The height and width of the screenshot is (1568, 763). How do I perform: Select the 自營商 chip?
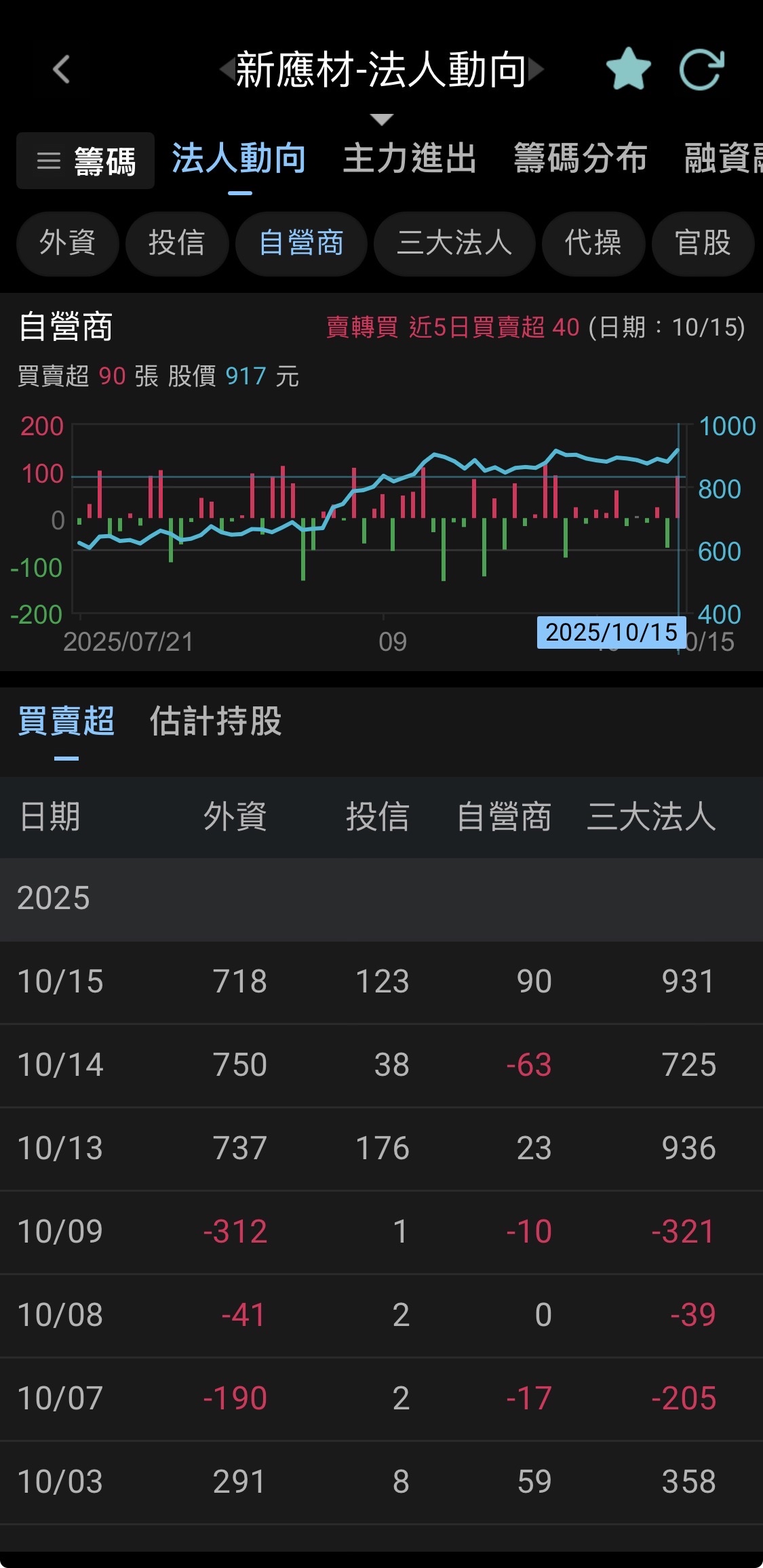coord(301,243)
